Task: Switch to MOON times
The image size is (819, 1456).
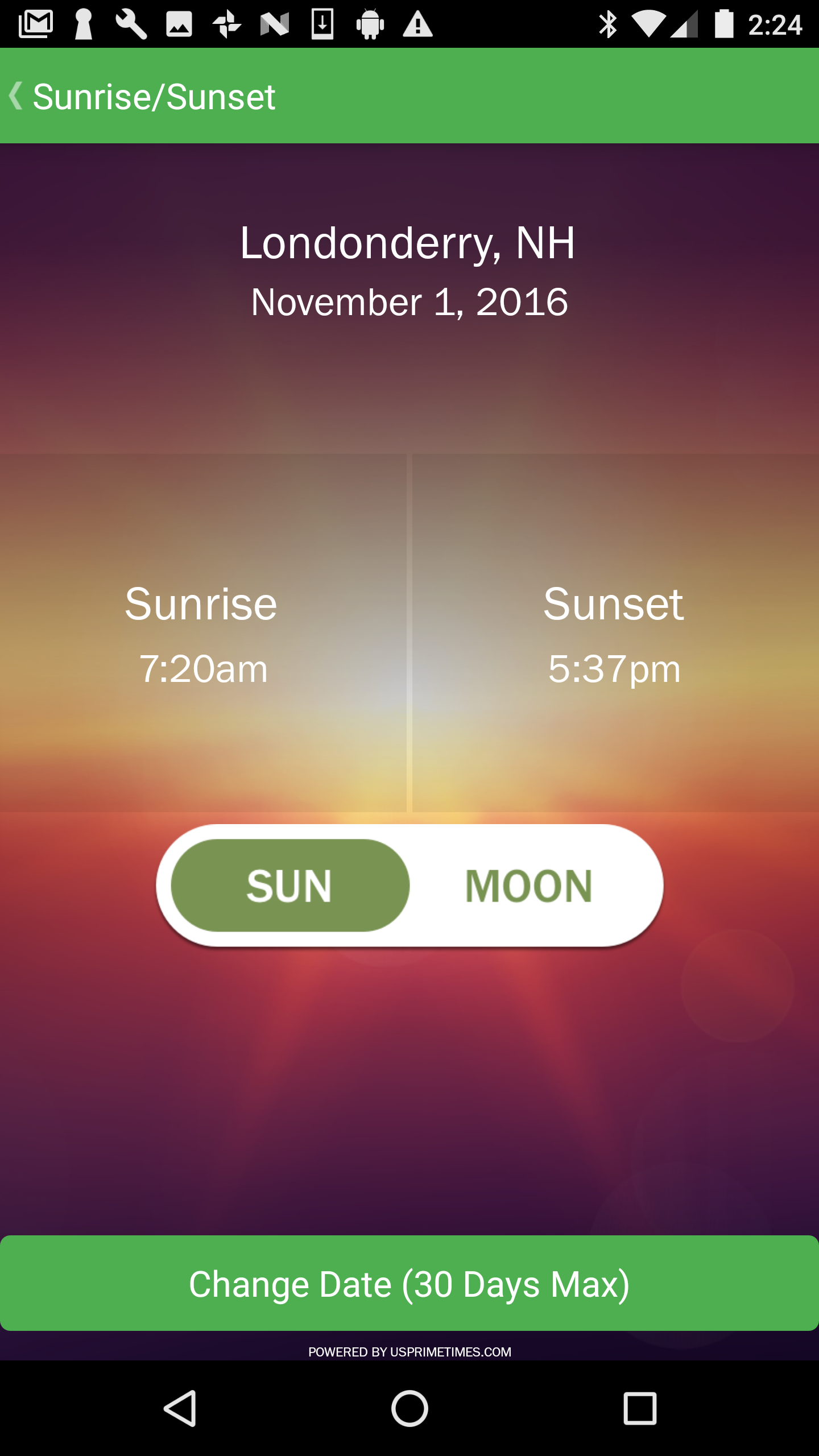Action: 529,885
